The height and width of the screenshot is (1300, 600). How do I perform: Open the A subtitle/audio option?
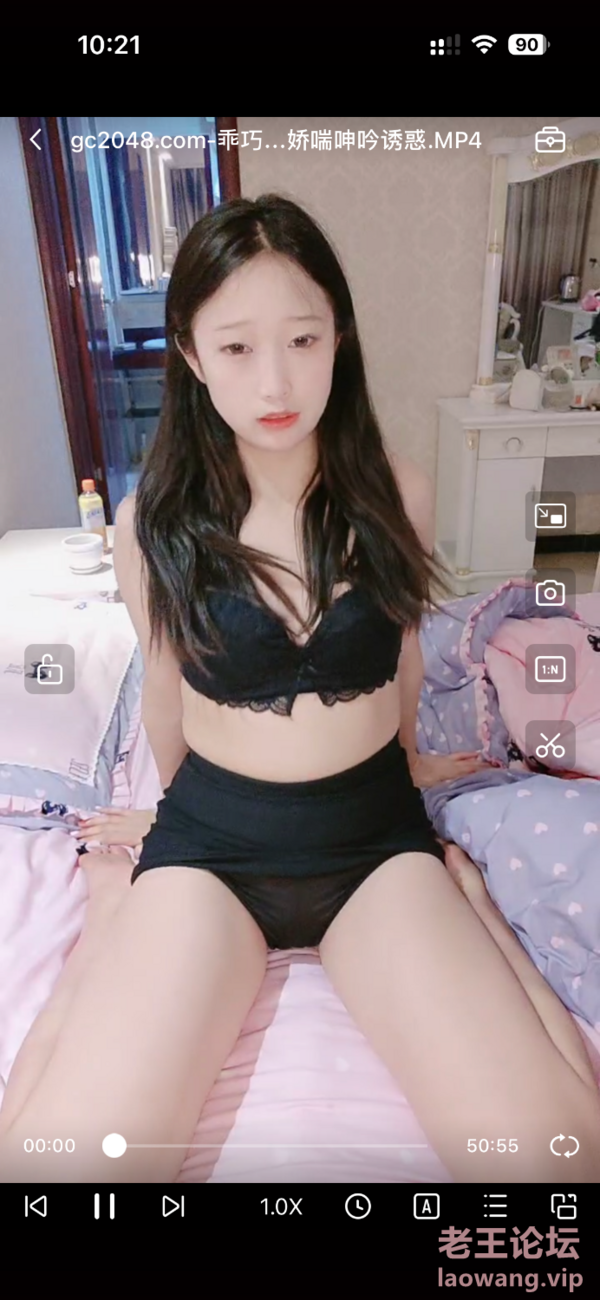click(x=426, y=1207)
